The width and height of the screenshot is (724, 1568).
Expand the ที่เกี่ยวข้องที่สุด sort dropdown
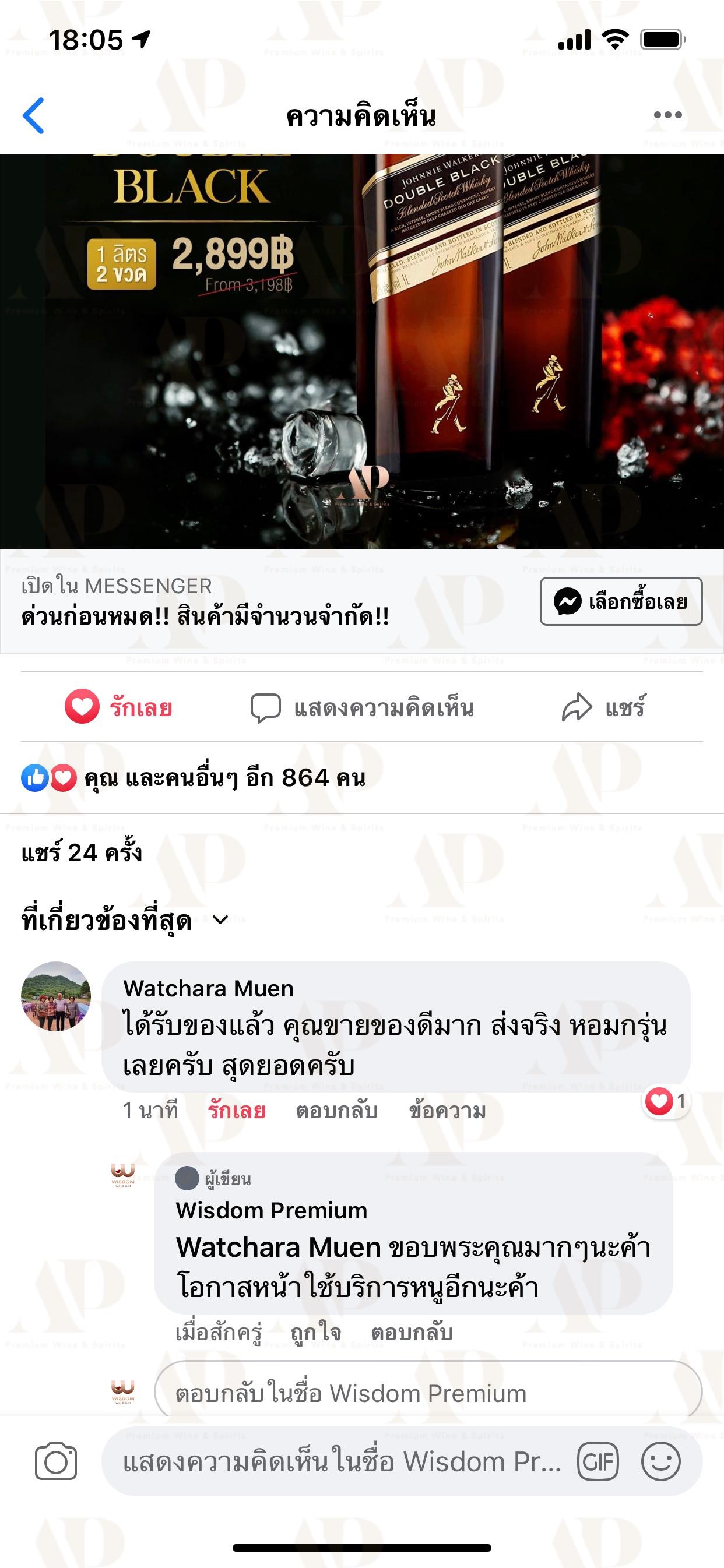125,919
